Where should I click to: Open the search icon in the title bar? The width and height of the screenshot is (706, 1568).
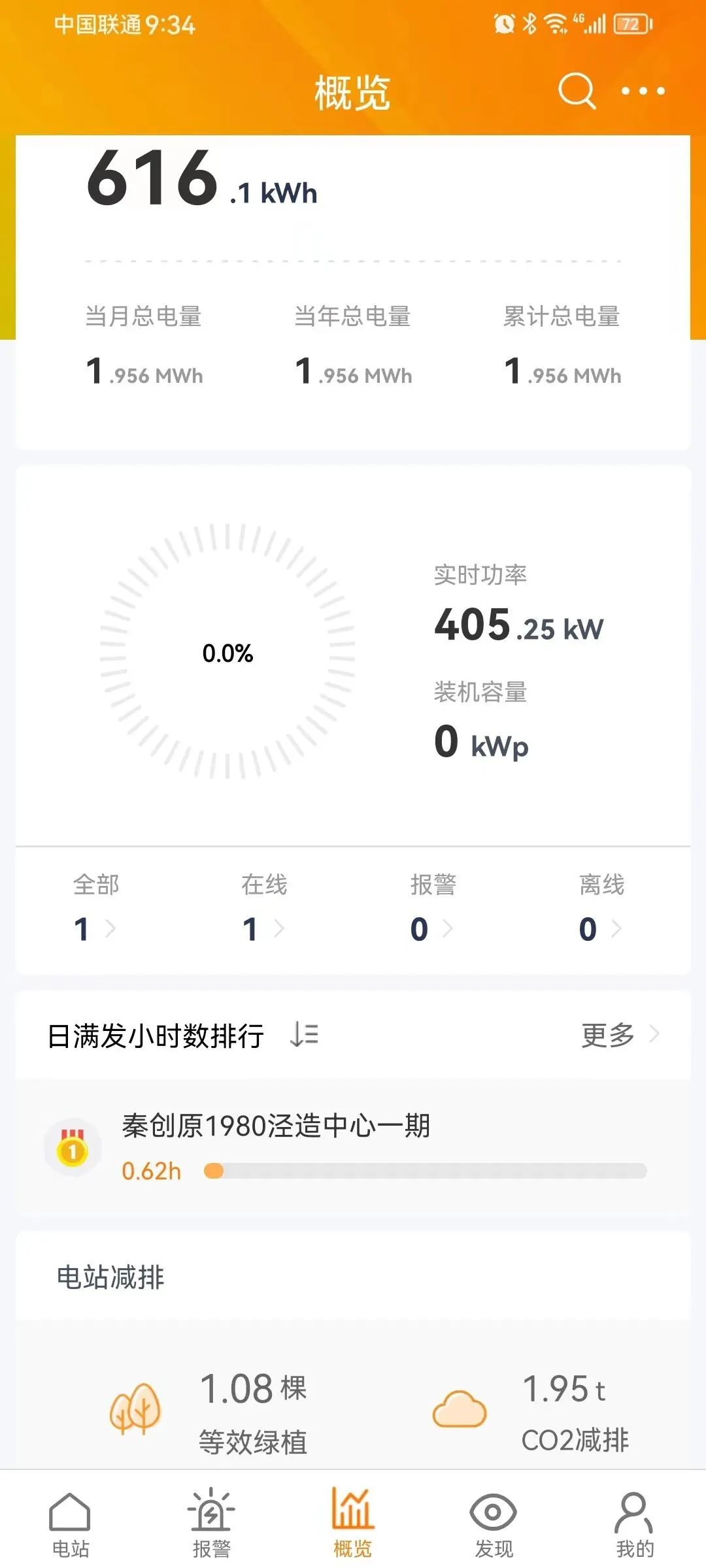click(x=576, y=91)
